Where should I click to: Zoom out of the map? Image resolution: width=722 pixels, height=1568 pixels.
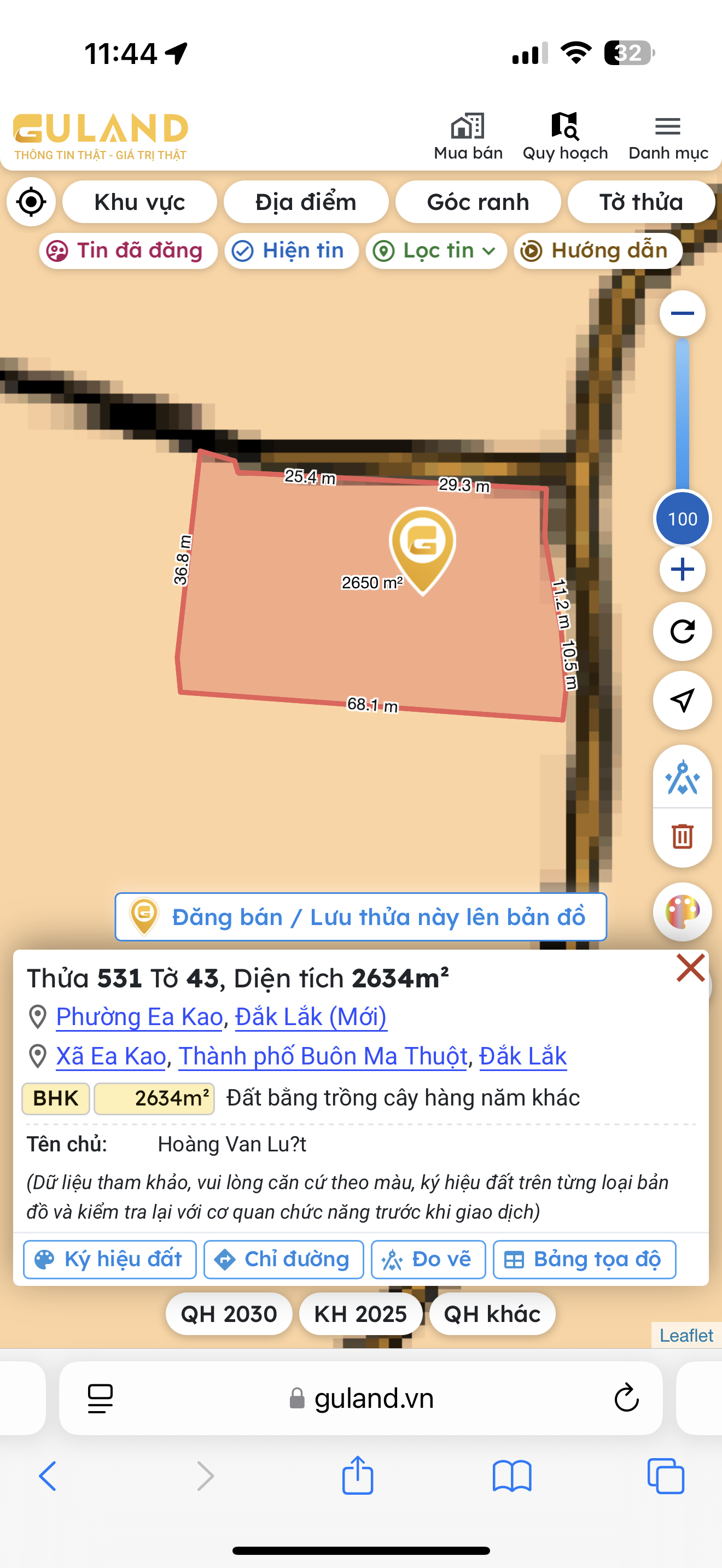click(x=682, y=313)
